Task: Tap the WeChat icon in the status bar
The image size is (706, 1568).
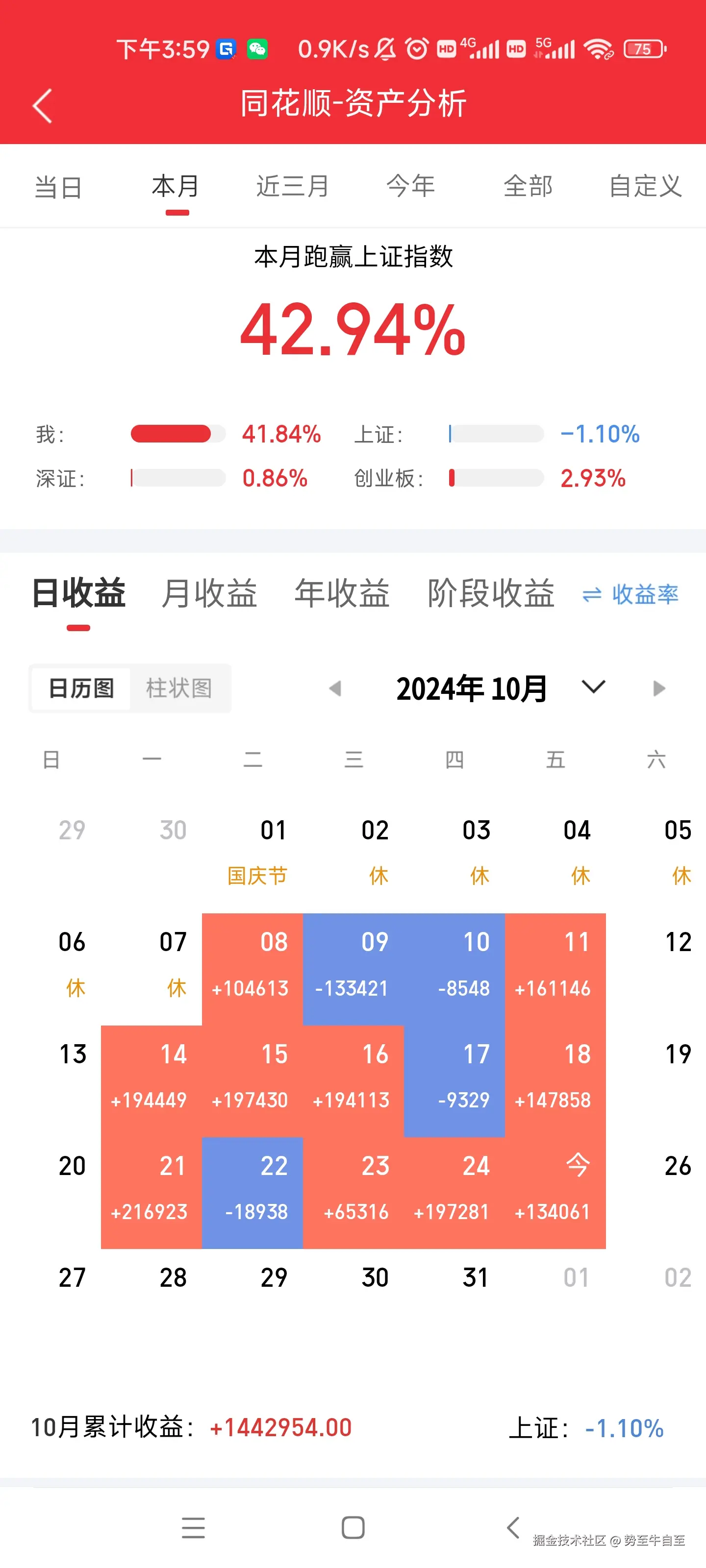Action: [258, 48]
